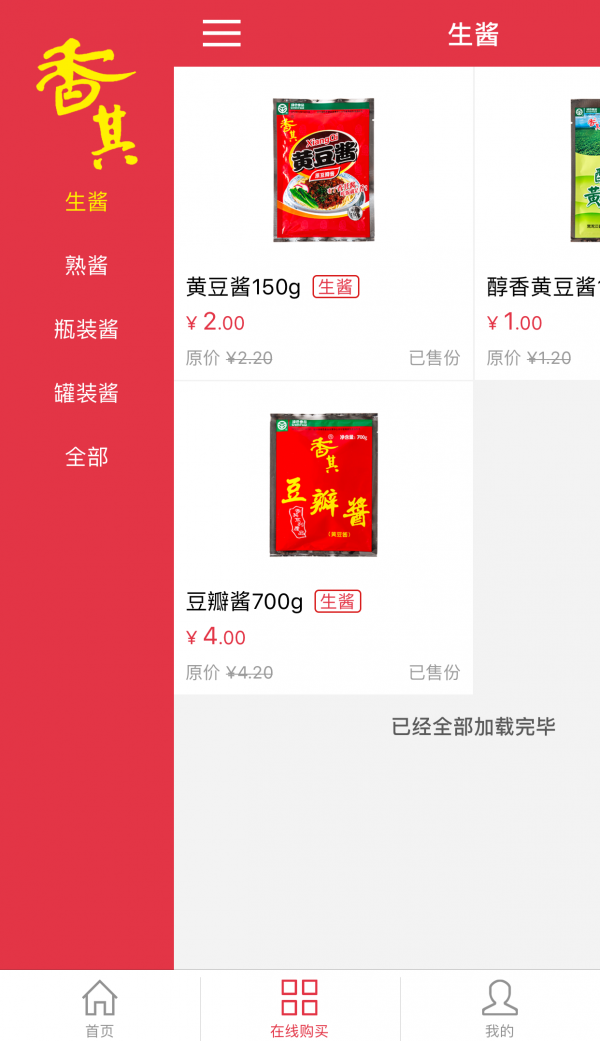600x1041 pixels.
Task: Browse the 罐装酱 category
Action: [86, 393]
